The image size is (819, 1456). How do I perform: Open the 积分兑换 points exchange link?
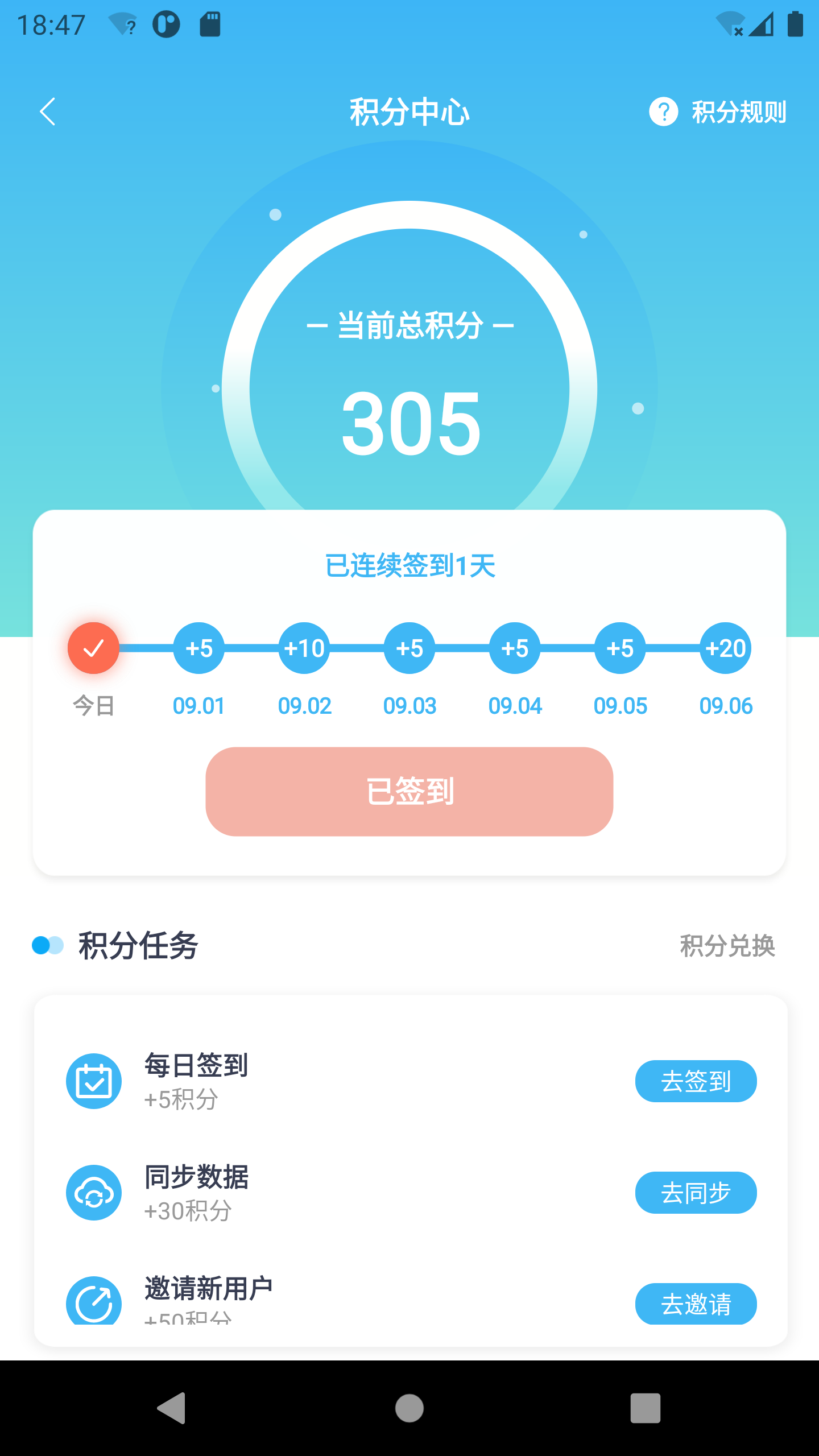click(727, 946)
